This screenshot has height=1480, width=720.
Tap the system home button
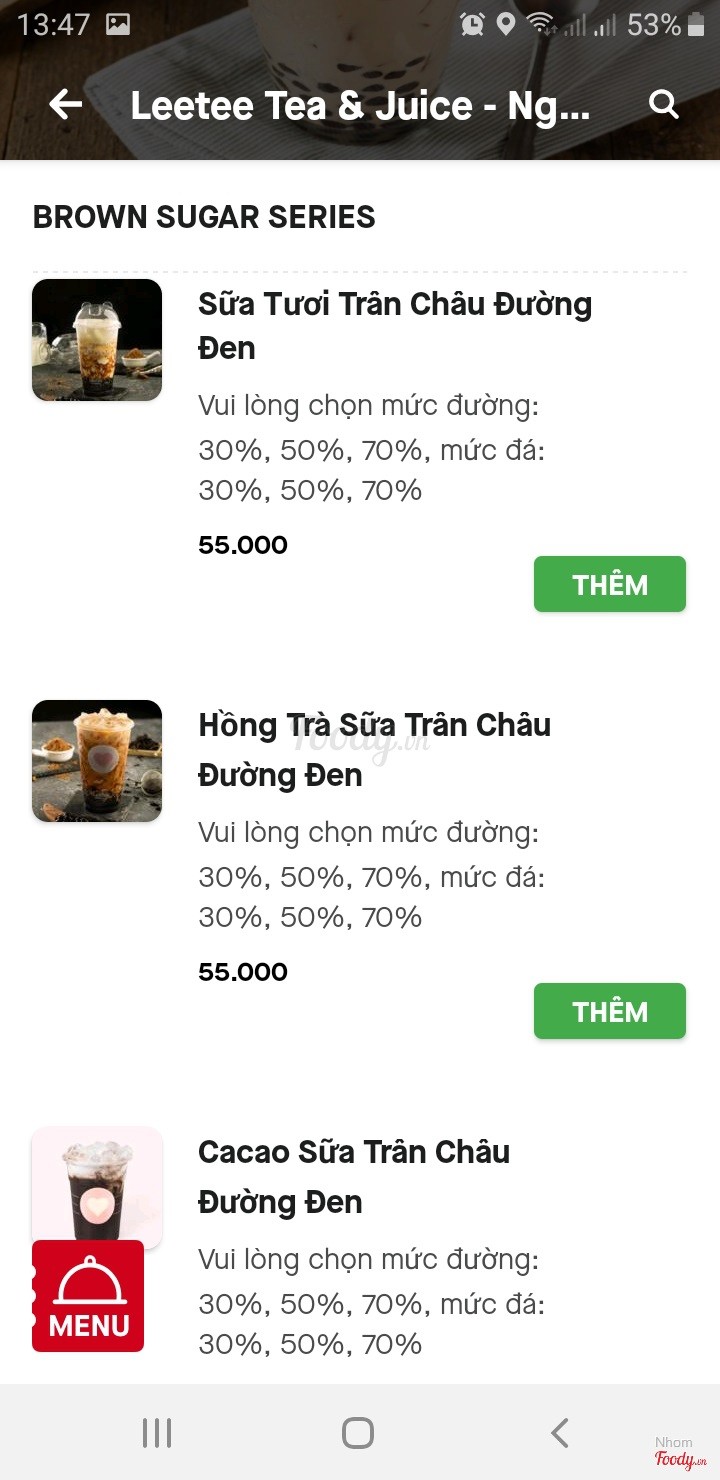[x=358, y=1432]
